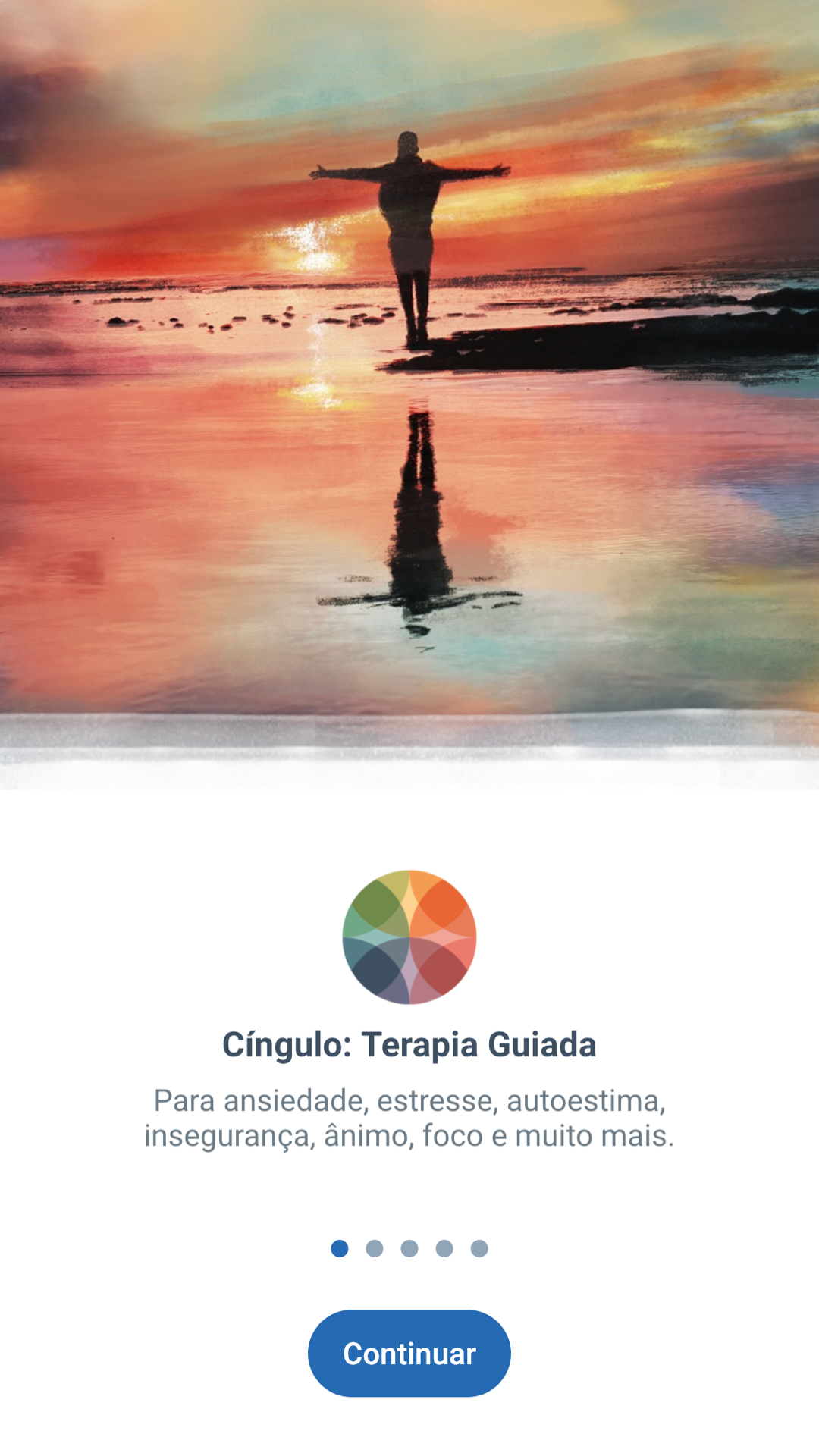
Task: Tap the Continuar button
Action: (x=409, y=1353)
